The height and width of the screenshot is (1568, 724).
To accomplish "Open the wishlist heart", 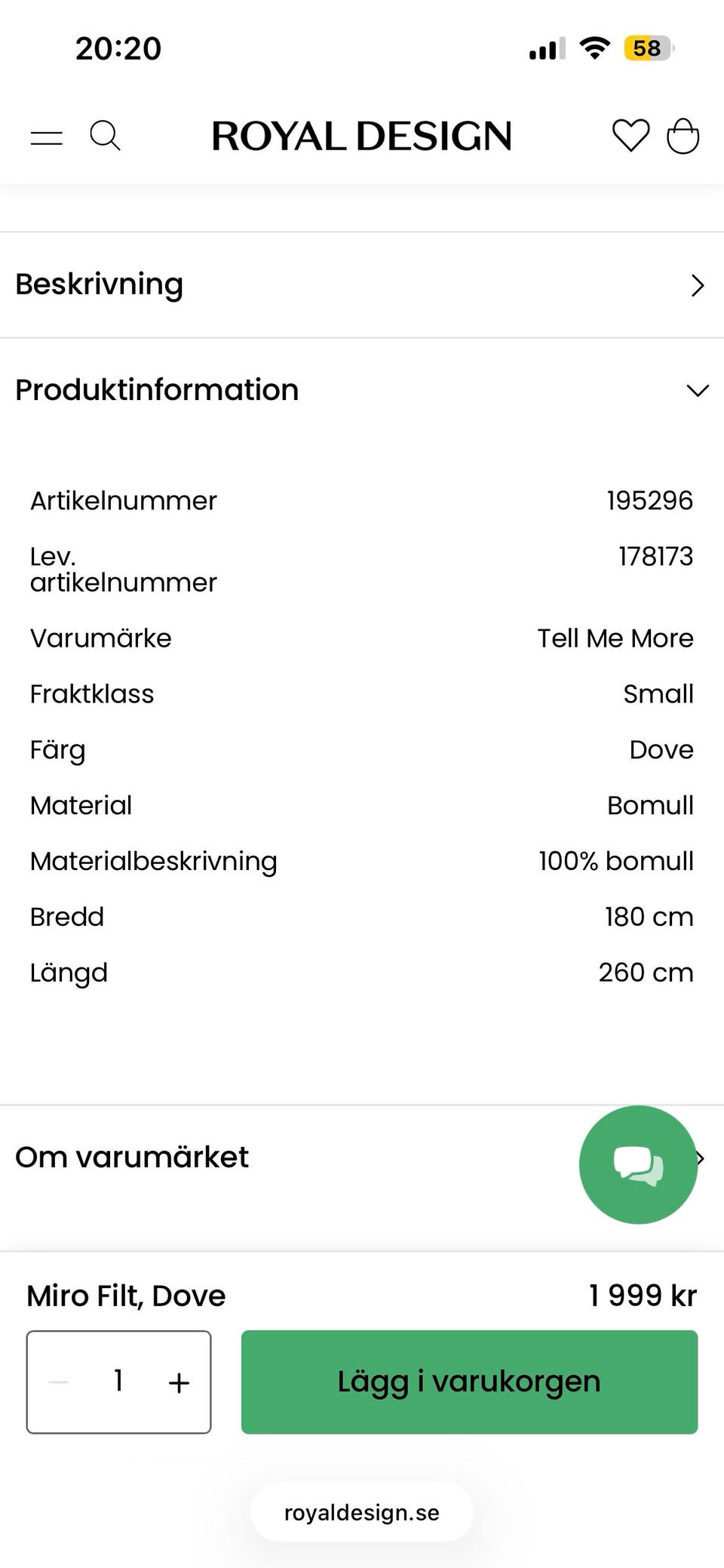I will coord(630,137).
